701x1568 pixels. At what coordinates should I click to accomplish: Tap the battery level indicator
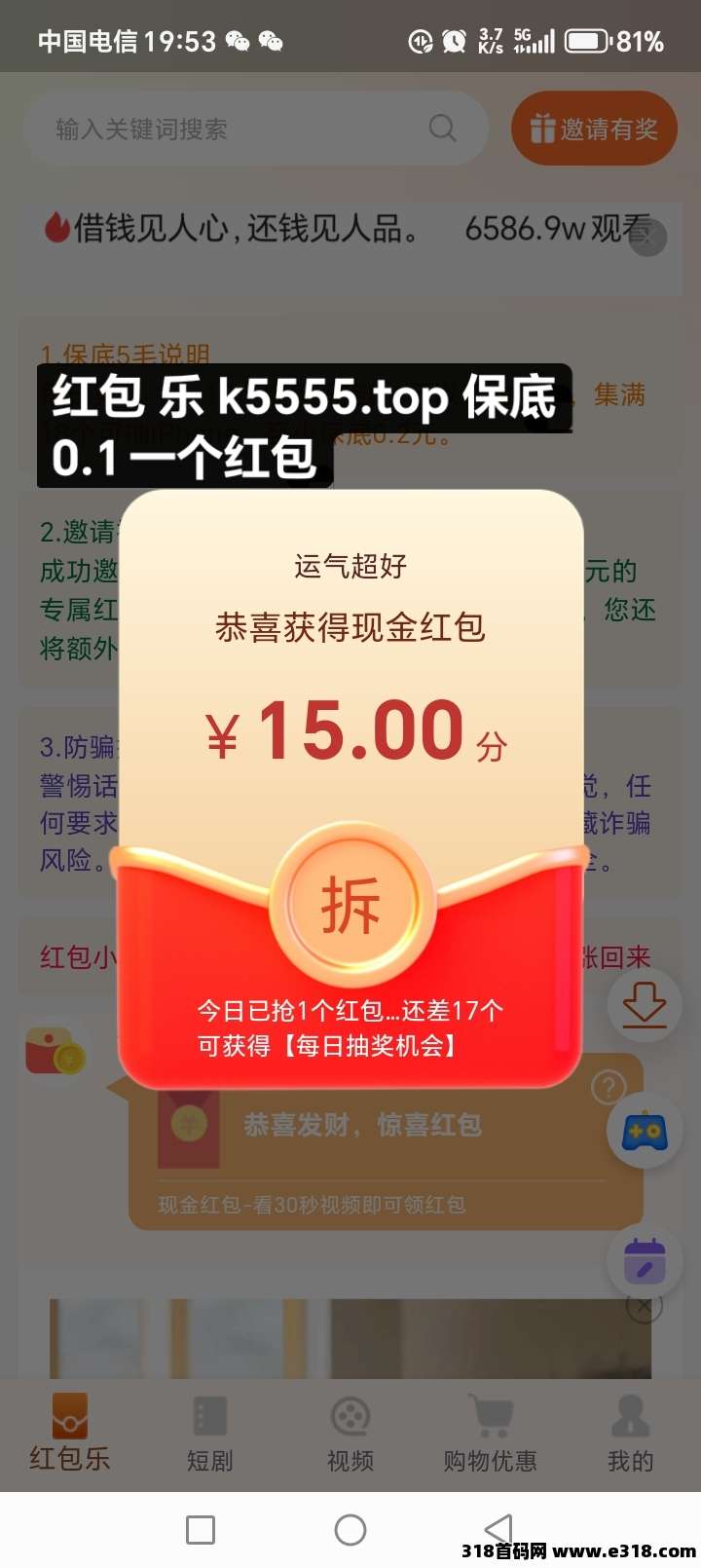(x=585, y=41)
